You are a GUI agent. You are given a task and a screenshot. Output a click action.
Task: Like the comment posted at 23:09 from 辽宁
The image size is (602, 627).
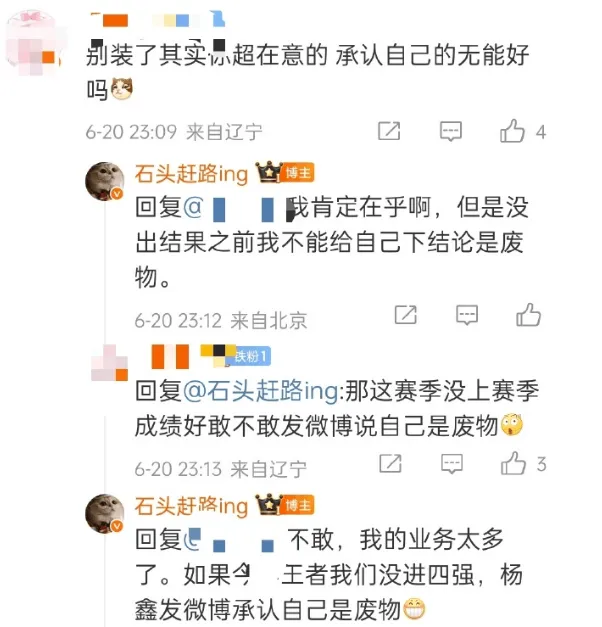[512, 131]
